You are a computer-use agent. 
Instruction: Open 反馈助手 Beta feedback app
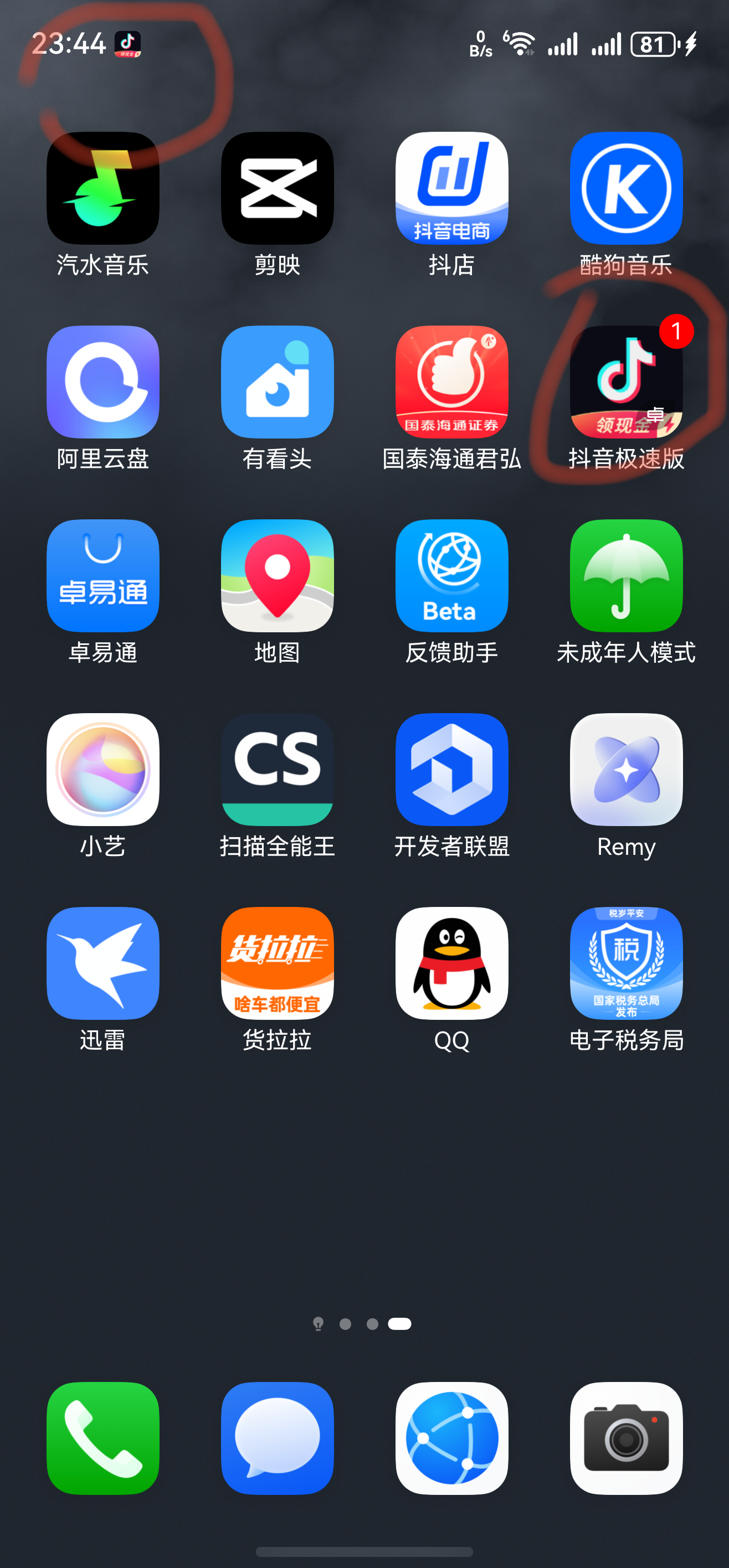coord(451,575)
